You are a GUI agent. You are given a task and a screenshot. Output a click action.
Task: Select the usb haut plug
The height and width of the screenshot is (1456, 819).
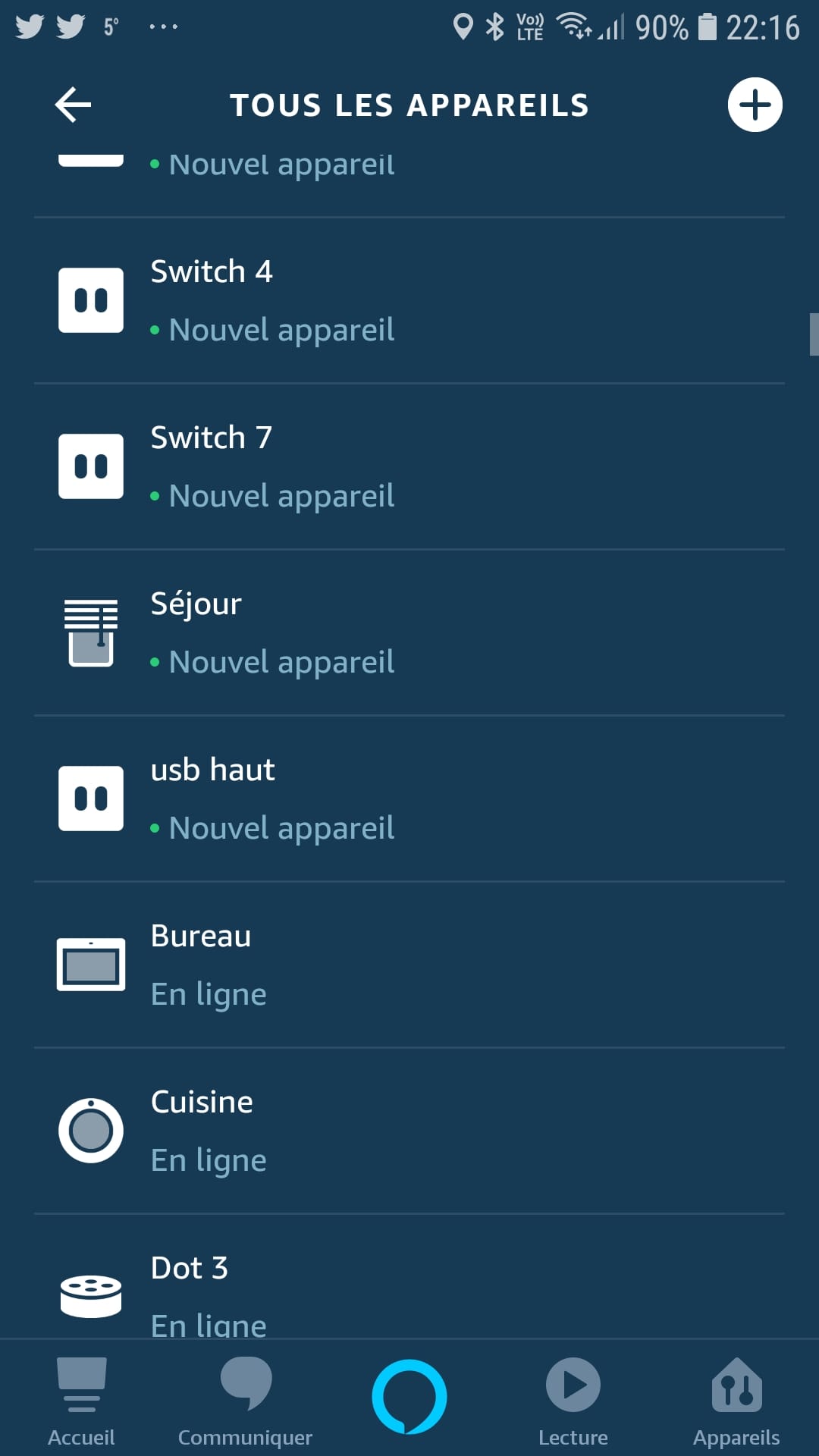(409, 799)
